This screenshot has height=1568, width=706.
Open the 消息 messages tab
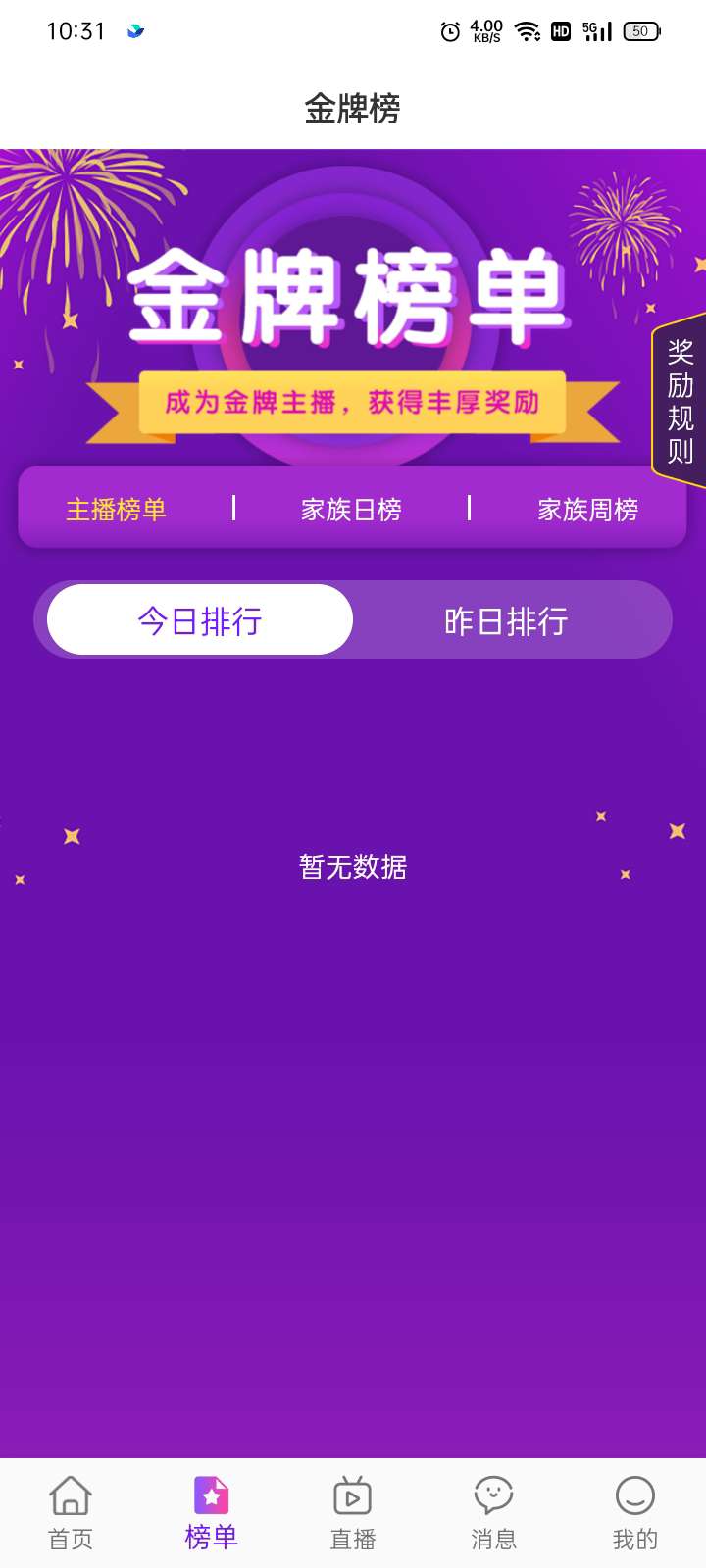point(494,1513)
